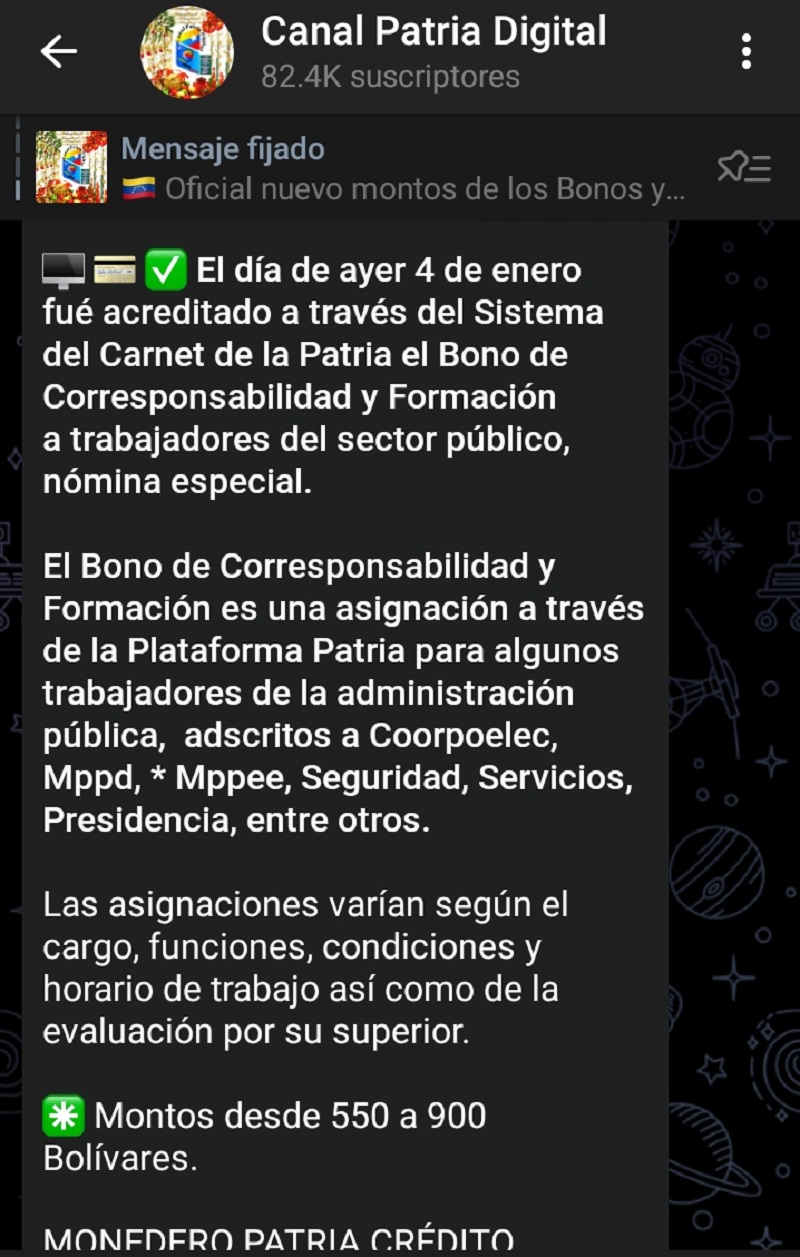Open Canal Patria Digital channel info

click(432, 52)
